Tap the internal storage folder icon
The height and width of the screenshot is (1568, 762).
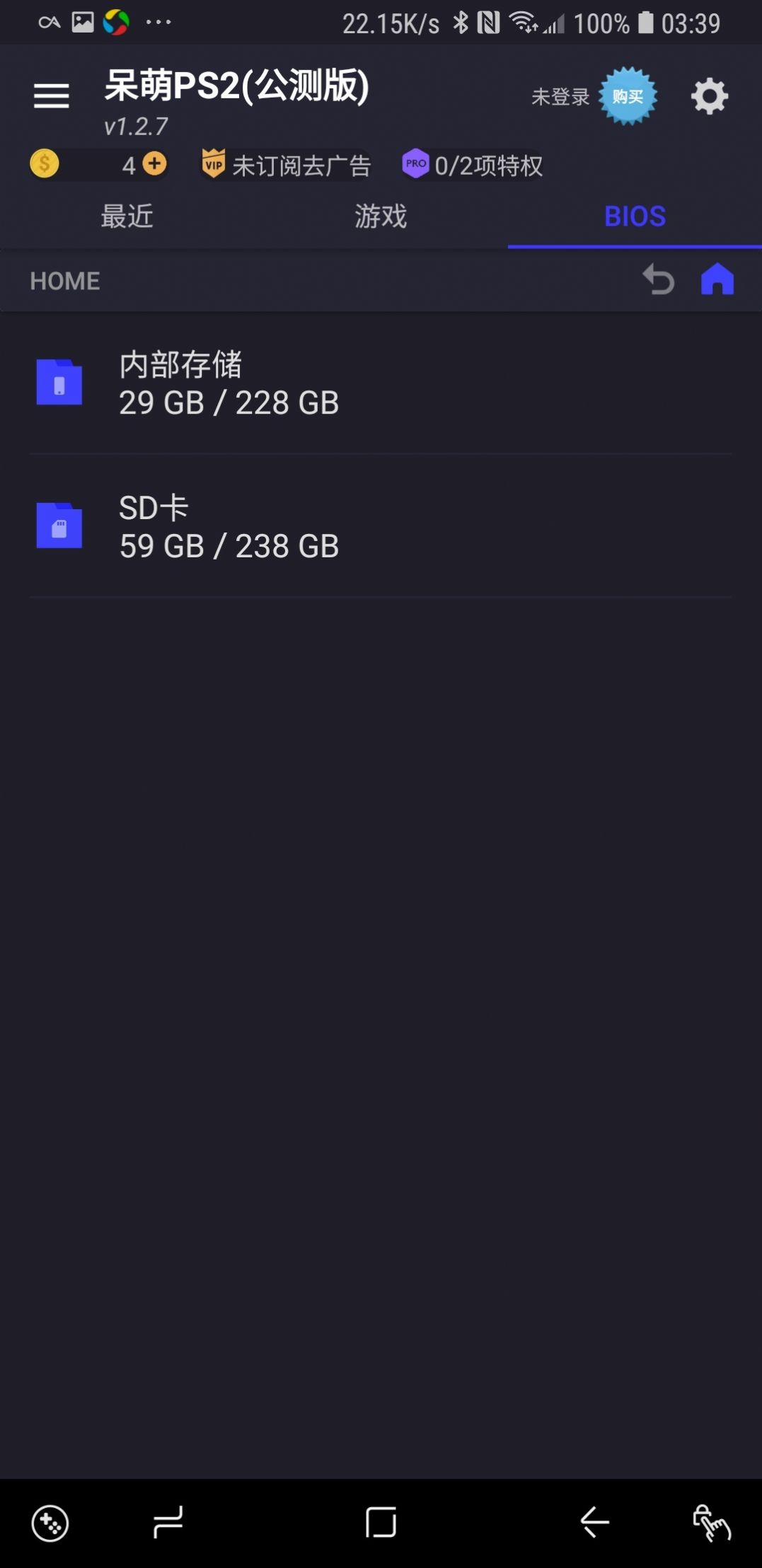click(59, 383)
